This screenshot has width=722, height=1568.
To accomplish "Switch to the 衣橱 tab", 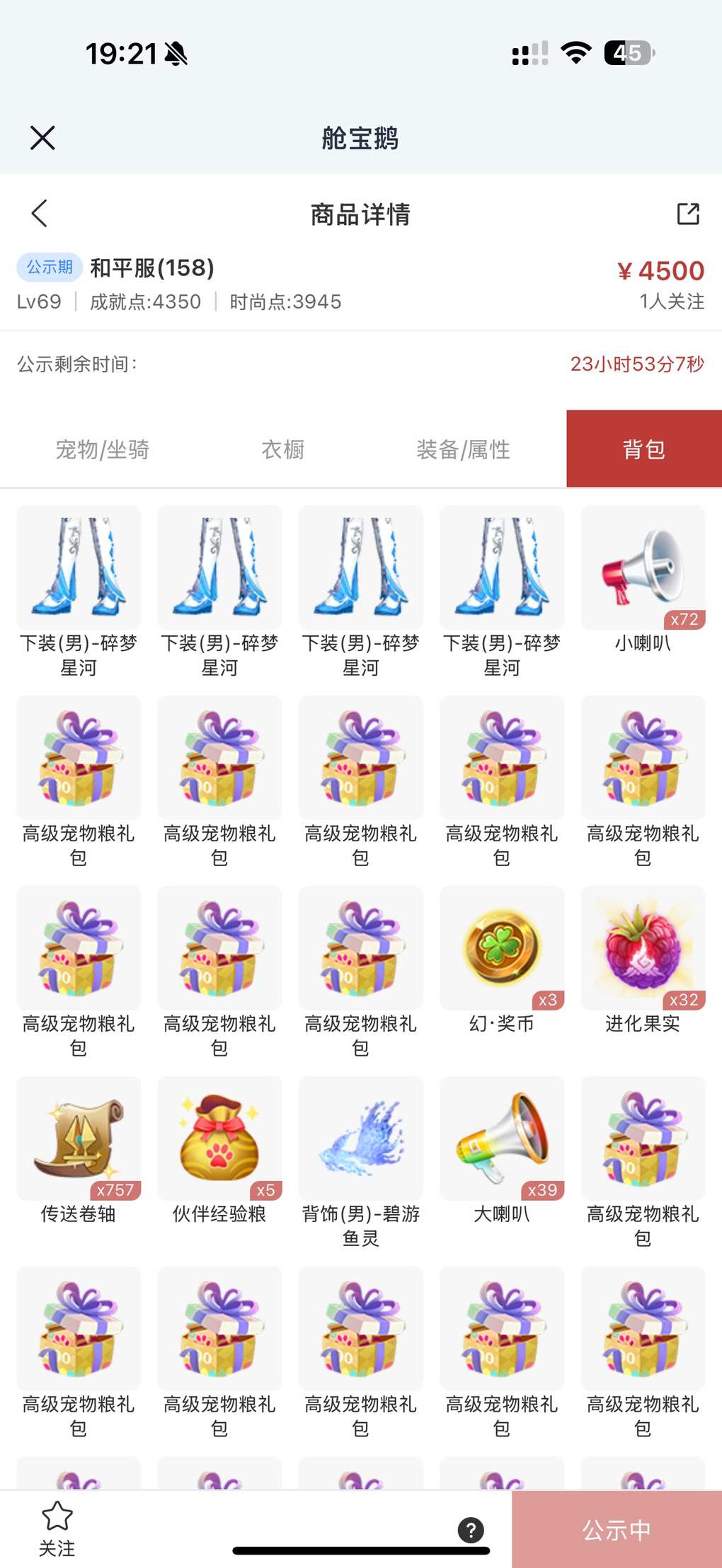I will tap(283, 449).
